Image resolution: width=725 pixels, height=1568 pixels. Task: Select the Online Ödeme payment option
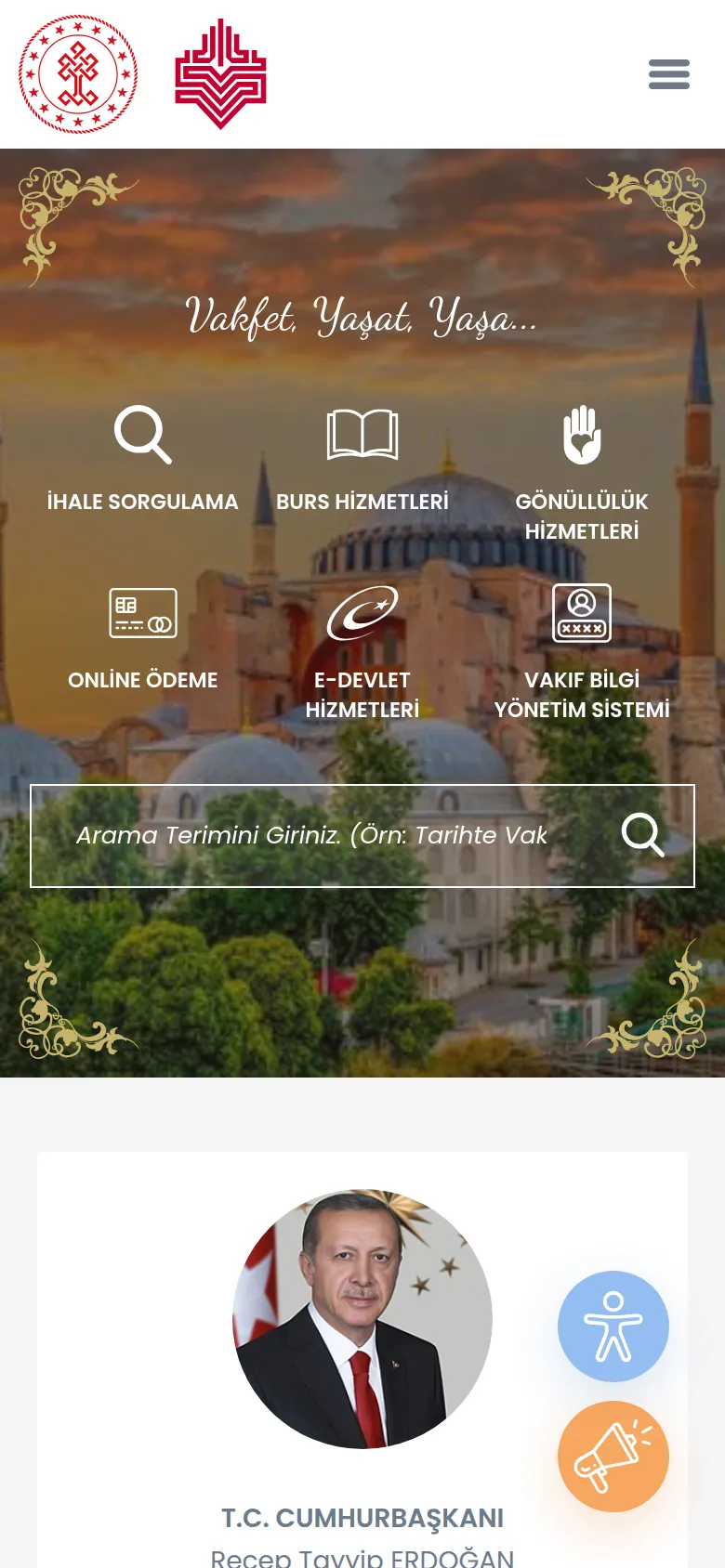143,639
